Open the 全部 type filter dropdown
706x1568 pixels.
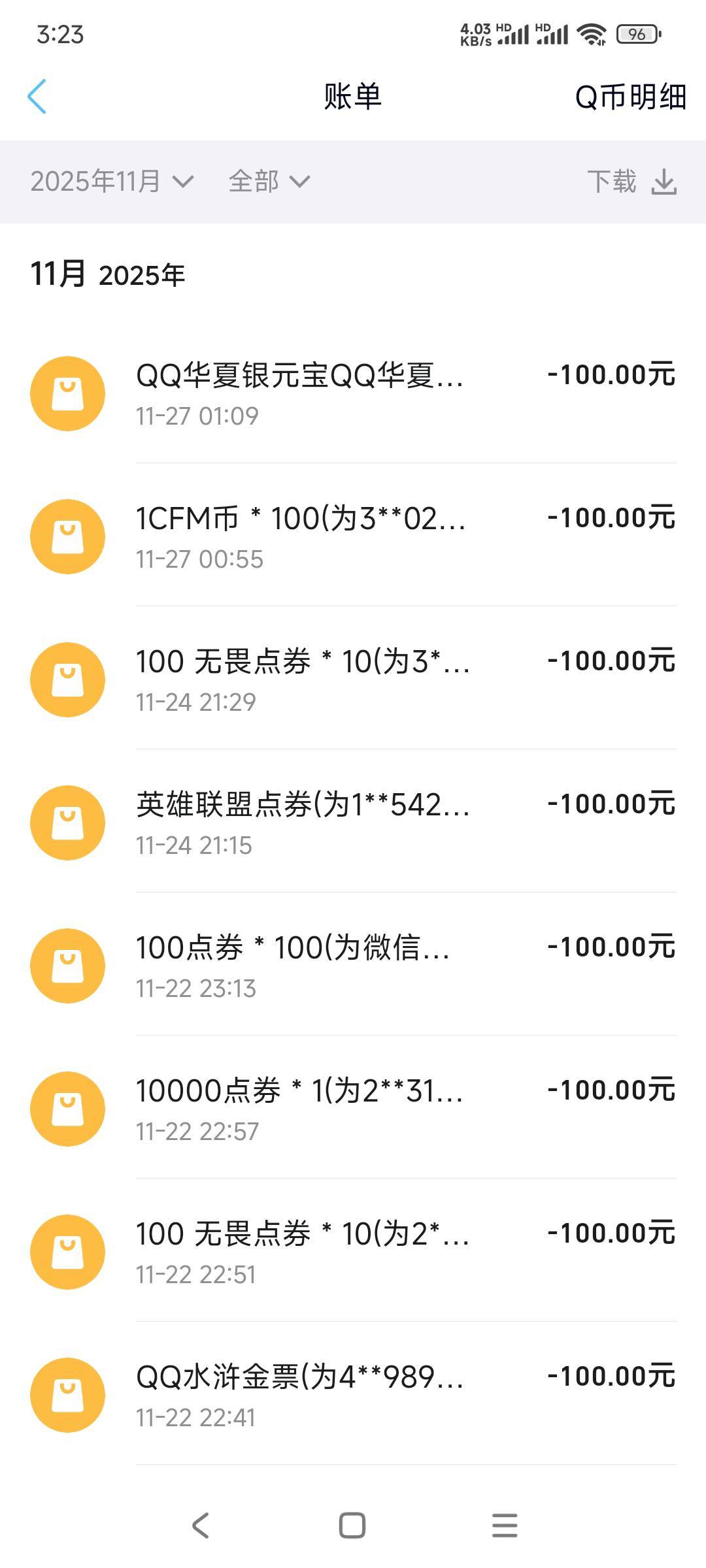pos(269,182)
